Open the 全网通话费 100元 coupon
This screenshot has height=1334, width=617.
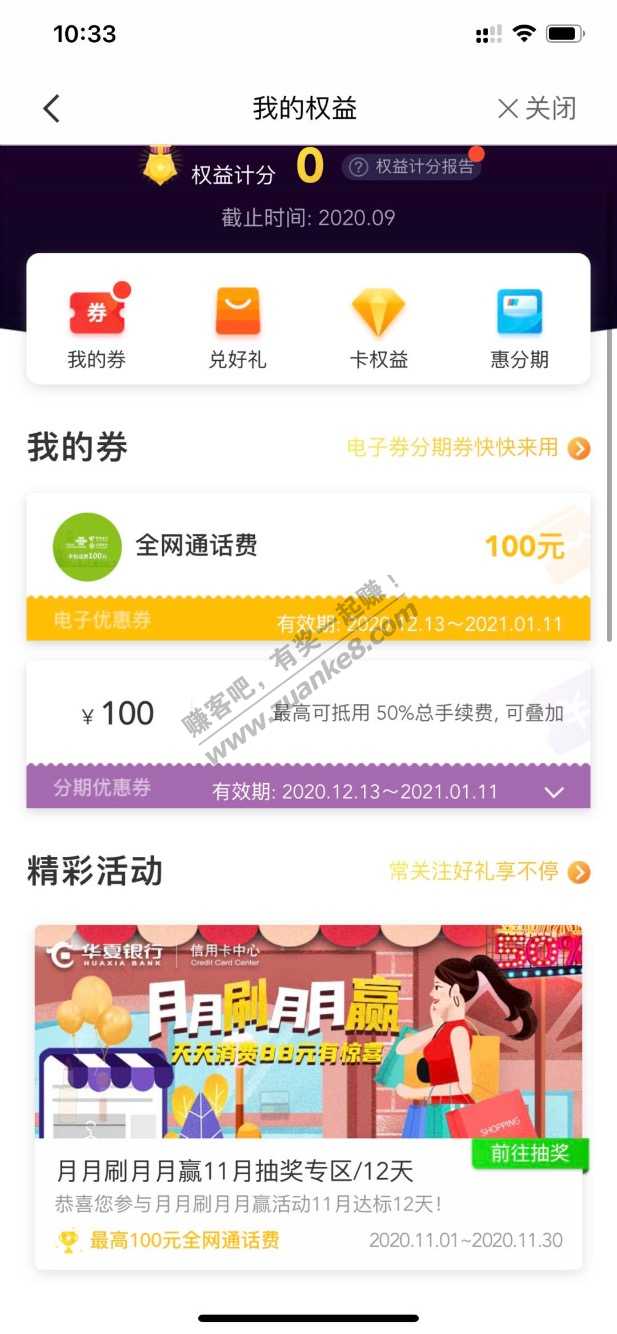[x=308, y=547]
